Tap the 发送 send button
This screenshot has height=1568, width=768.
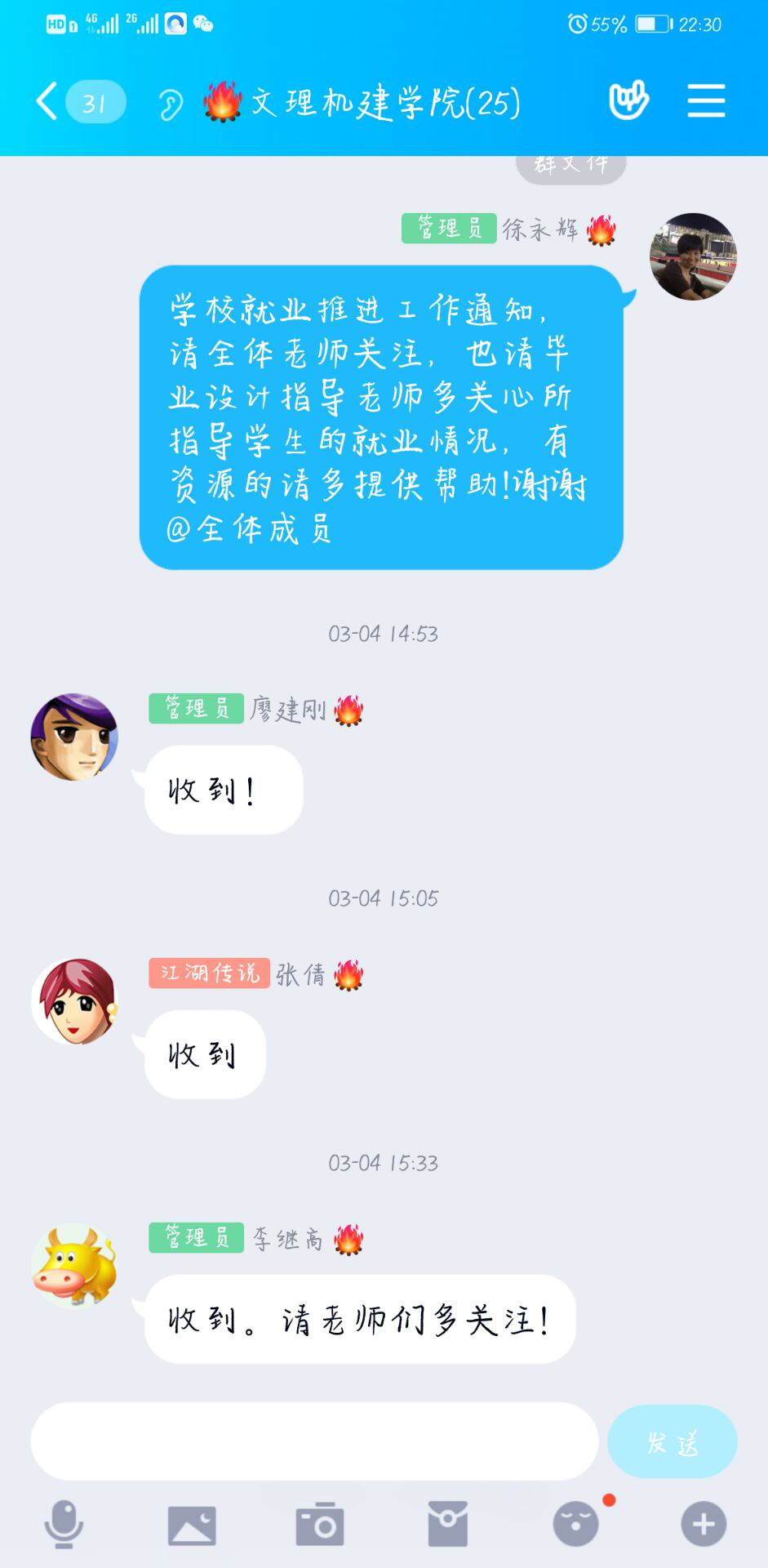[x=672, y=1441]
